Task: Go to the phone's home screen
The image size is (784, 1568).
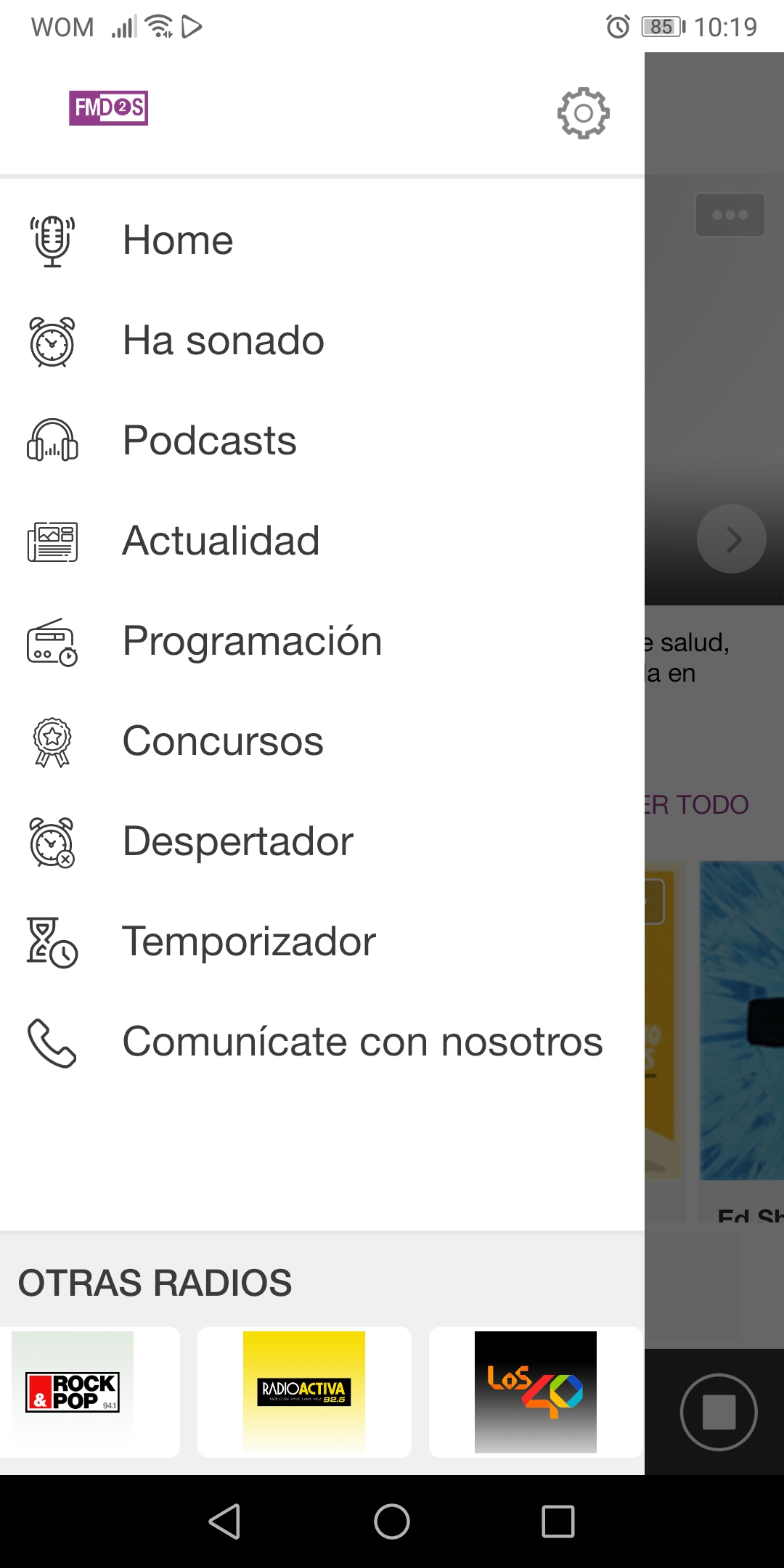Action: (392, 1521)
